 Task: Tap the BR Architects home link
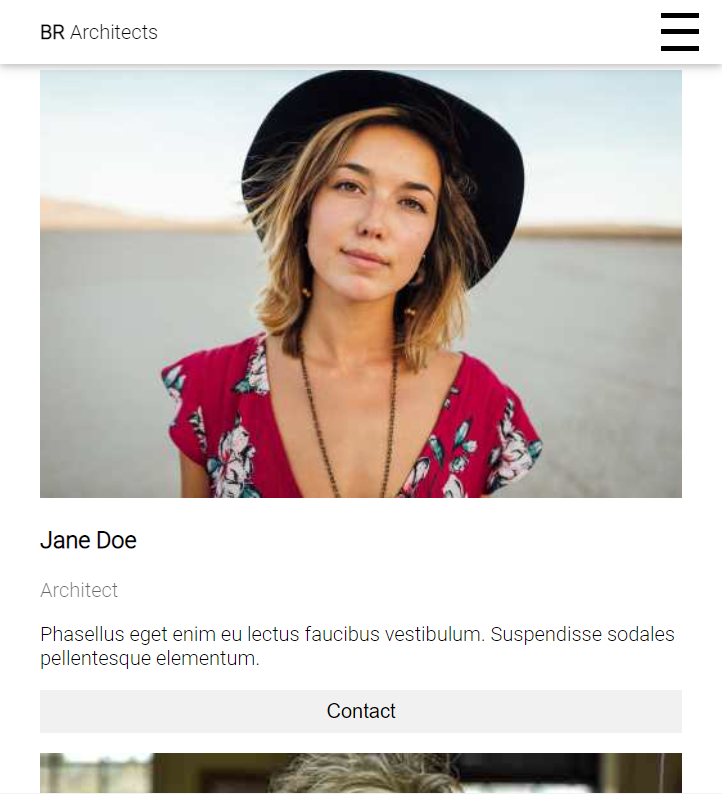click(x=99, y=32)
